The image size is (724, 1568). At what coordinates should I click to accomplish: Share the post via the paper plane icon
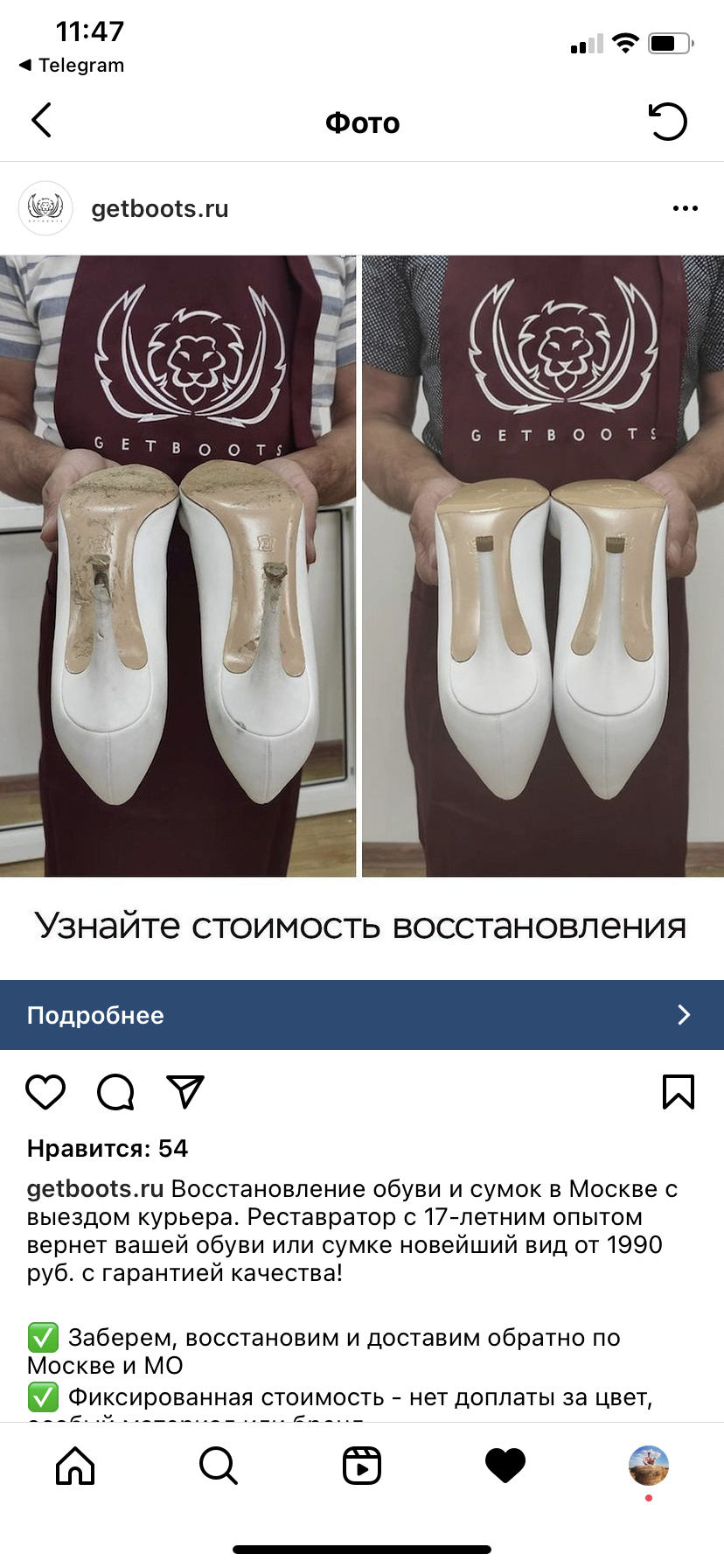pos(185,1091)
